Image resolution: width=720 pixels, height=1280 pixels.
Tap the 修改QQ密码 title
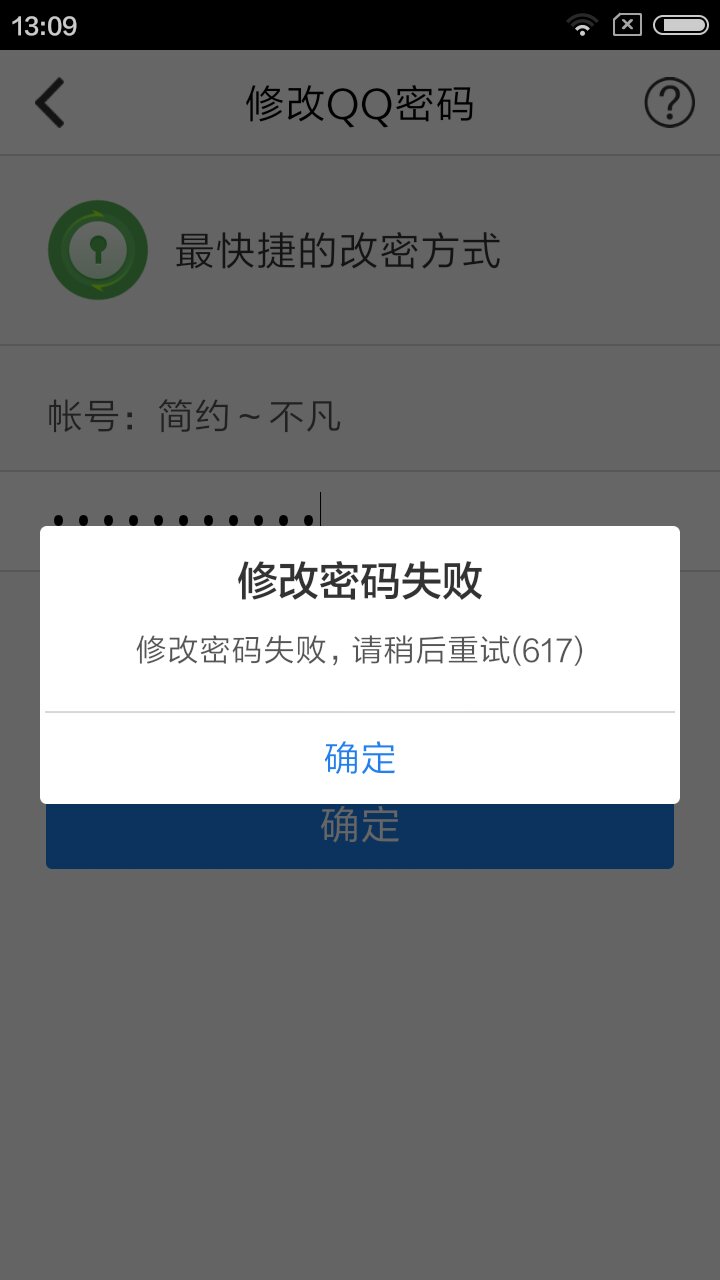click(360, 101)
